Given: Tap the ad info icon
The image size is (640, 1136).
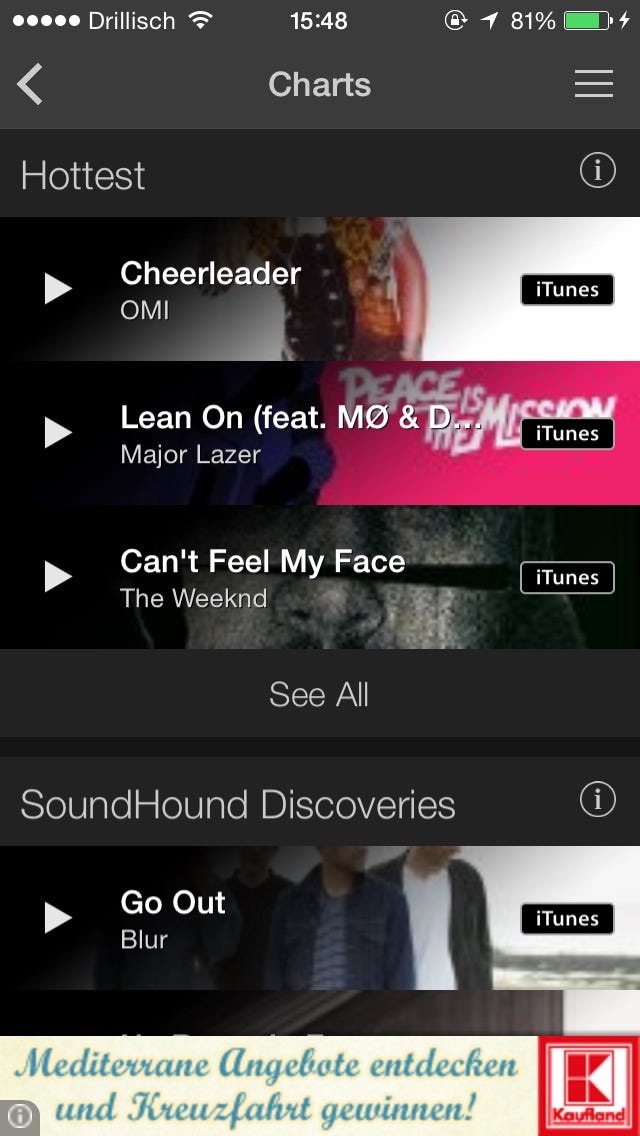Looking at the screenshot, I should point(19,1117).
